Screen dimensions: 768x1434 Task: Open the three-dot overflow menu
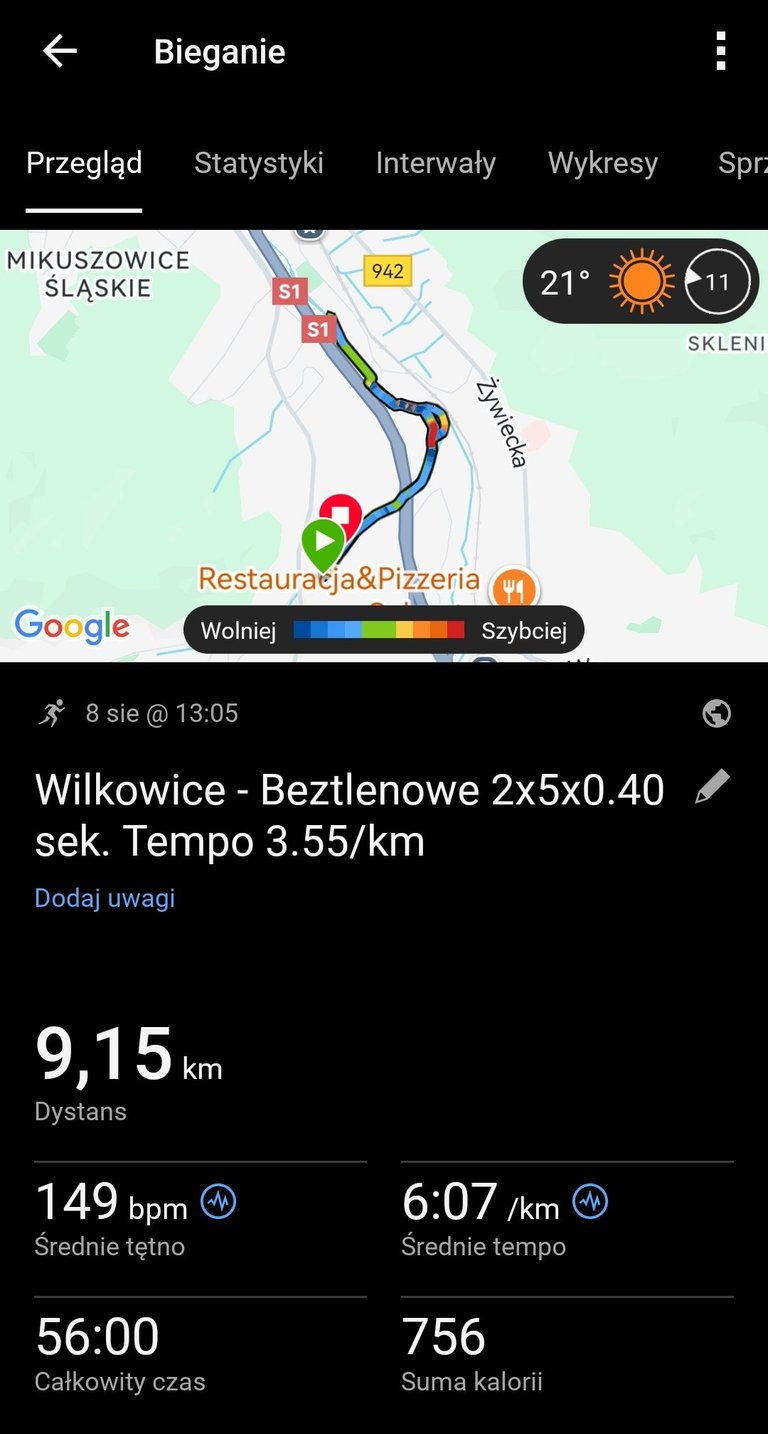(720, 51)
